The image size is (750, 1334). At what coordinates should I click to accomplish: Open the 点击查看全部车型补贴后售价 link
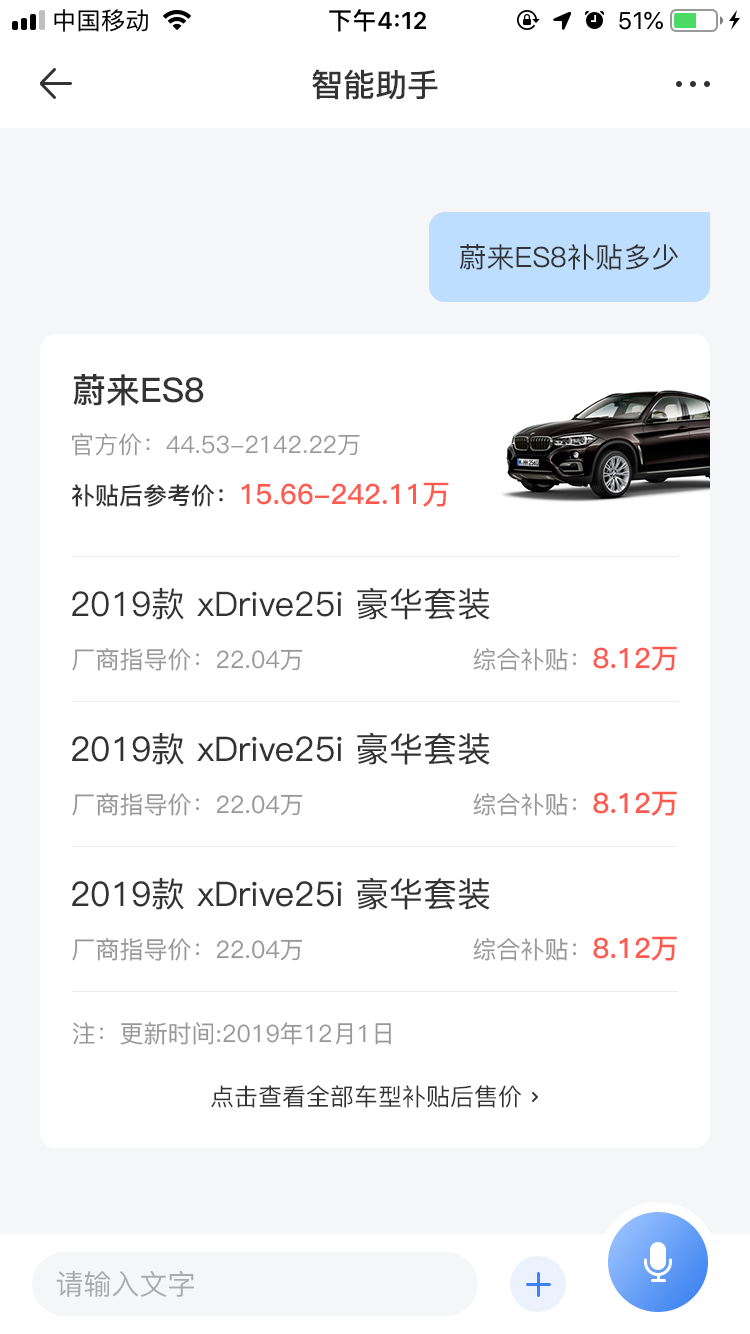pyautogui.click(x=375, y=1097)
